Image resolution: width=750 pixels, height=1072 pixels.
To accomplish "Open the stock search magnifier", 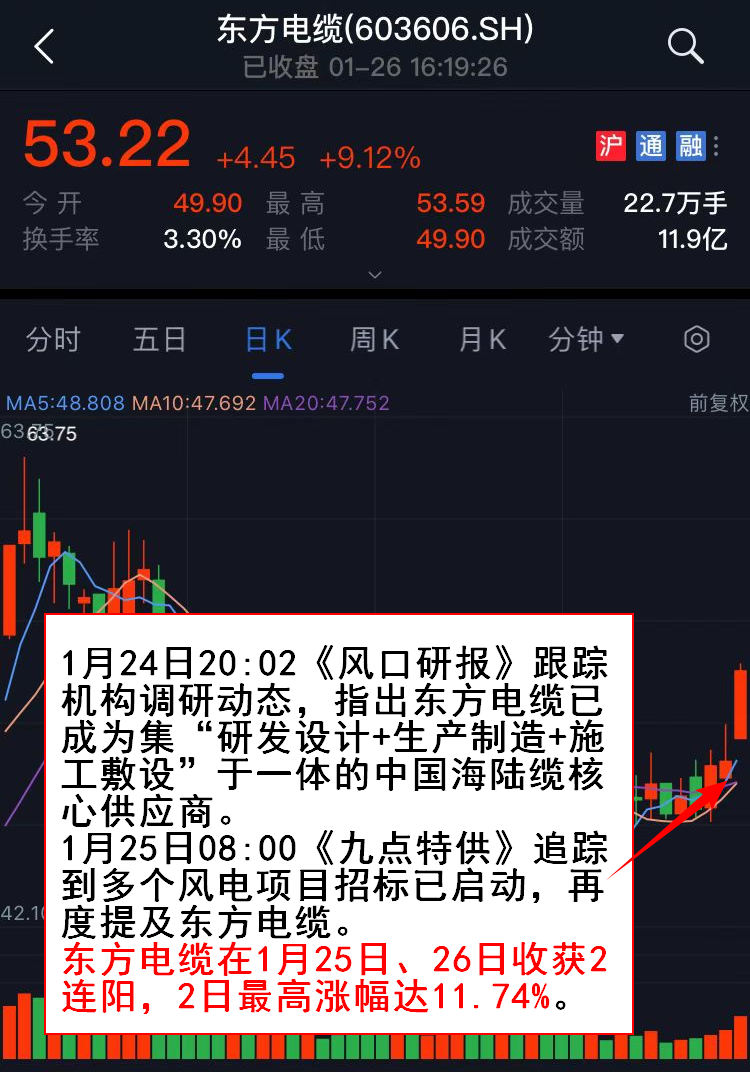I will click(685, 46).
